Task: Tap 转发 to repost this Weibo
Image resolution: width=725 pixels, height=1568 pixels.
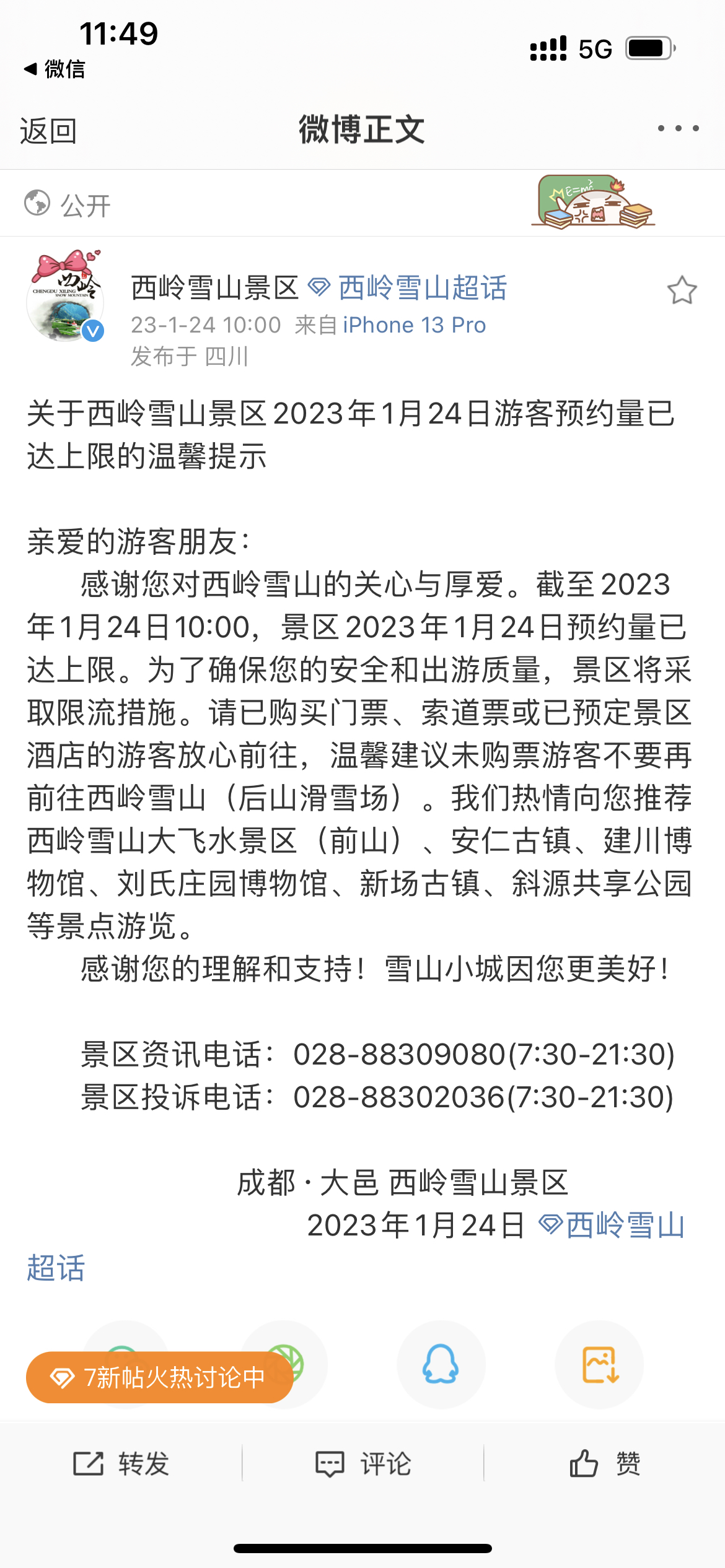Action: (x=121, y=1464)
